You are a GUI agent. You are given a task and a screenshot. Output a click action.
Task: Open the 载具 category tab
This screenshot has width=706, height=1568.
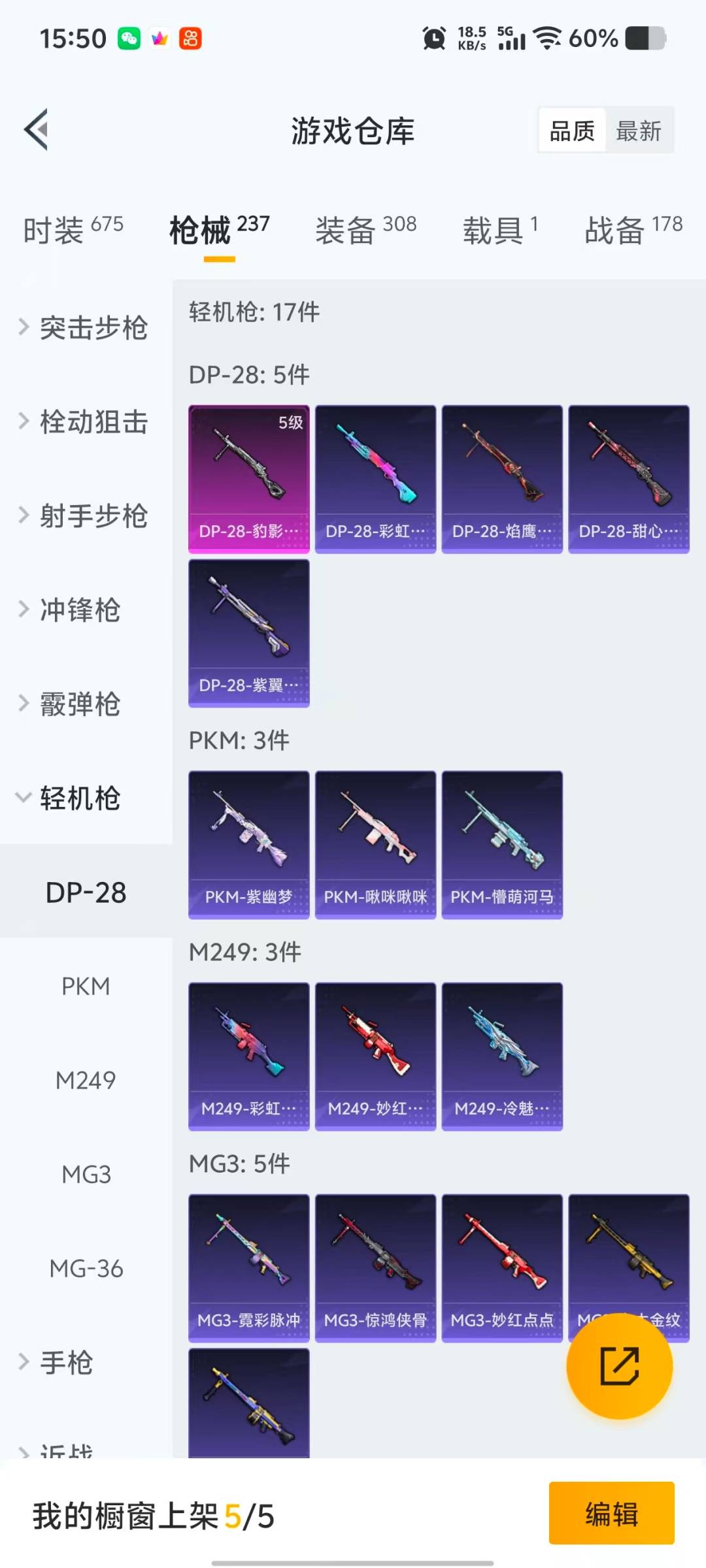tap(492, 230)
